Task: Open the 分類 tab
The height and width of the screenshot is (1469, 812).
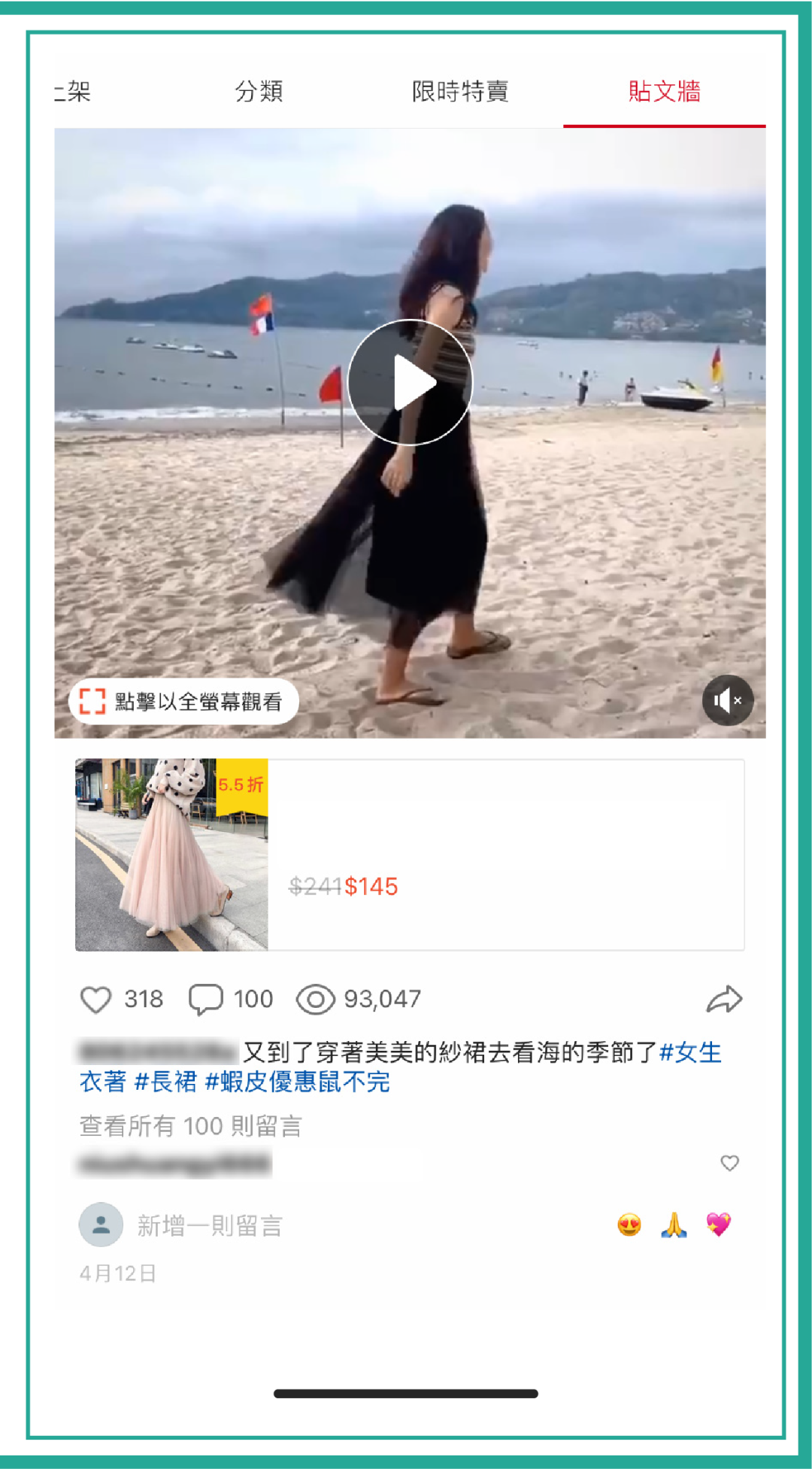Action: [x=259, y=92]
